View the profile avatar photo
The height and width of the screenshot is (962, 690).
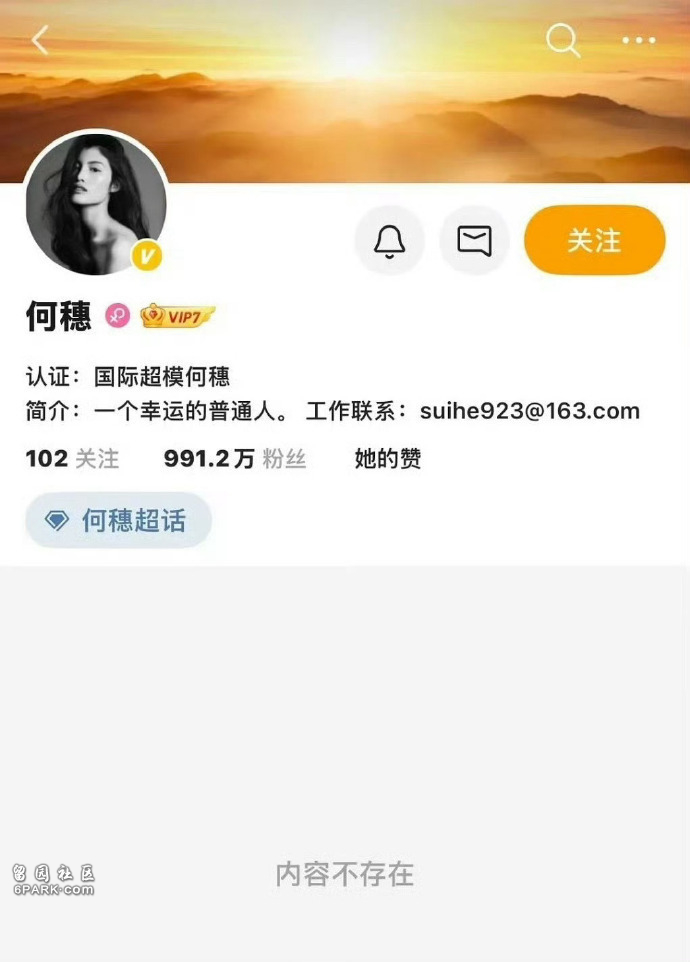[96, 204]
